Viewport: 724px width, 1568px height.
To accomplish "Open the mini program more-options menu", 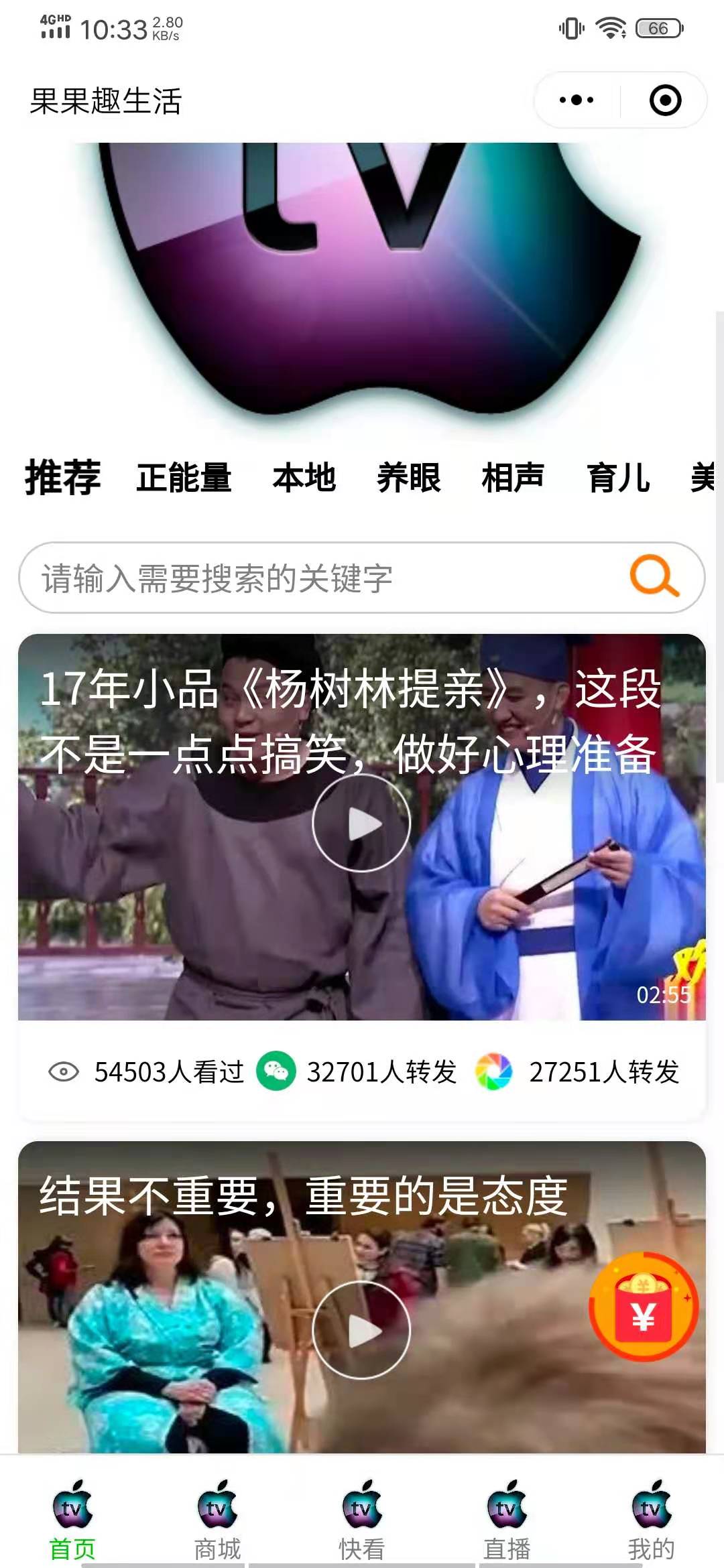I will click(577, 101).
